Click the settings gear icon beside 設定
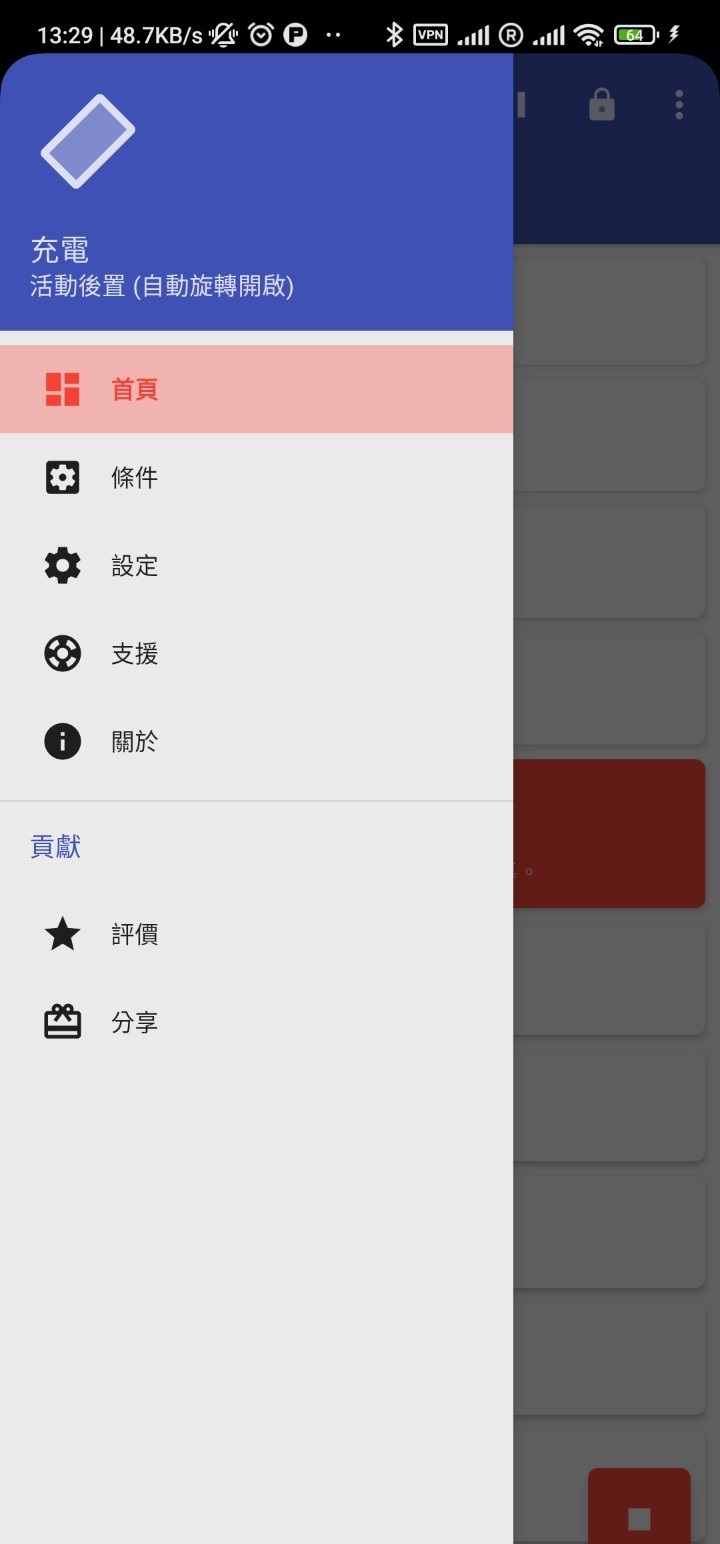The height and width of the screenshot is (1544, 720). pyautogui.click(x=62, y=565)
